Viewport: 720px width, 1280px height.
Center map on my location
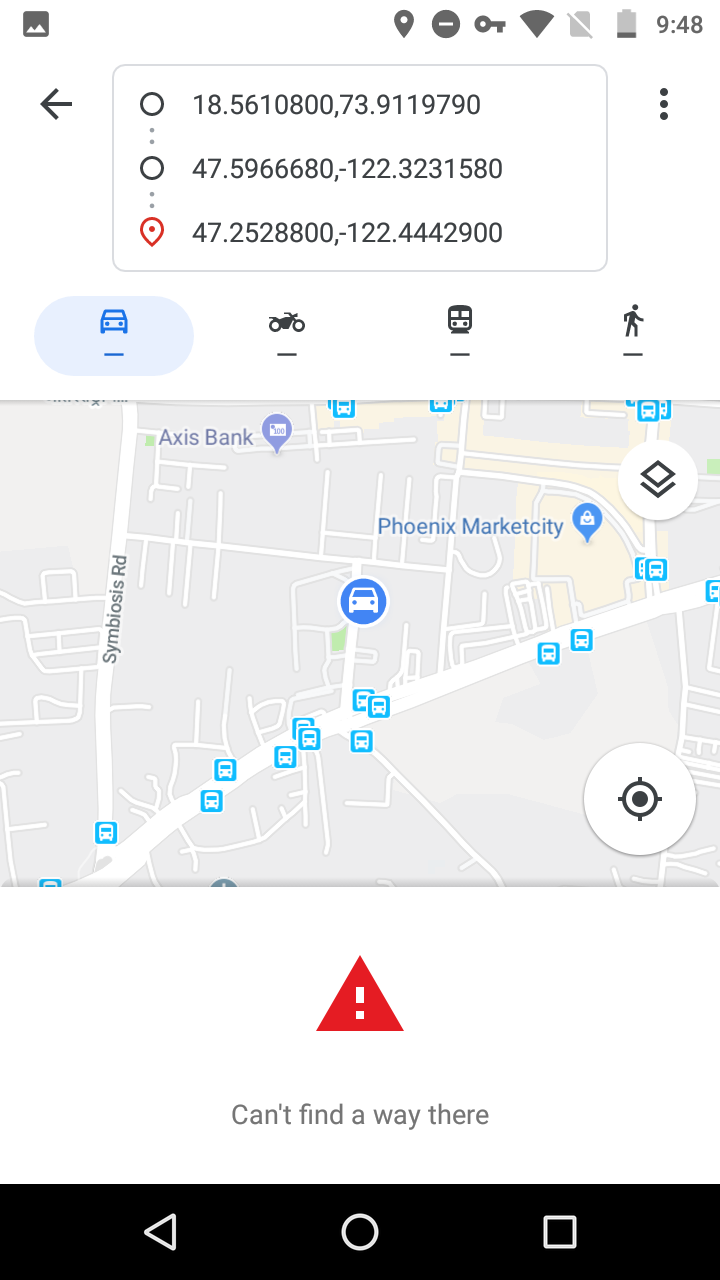(x=639, y=799)
